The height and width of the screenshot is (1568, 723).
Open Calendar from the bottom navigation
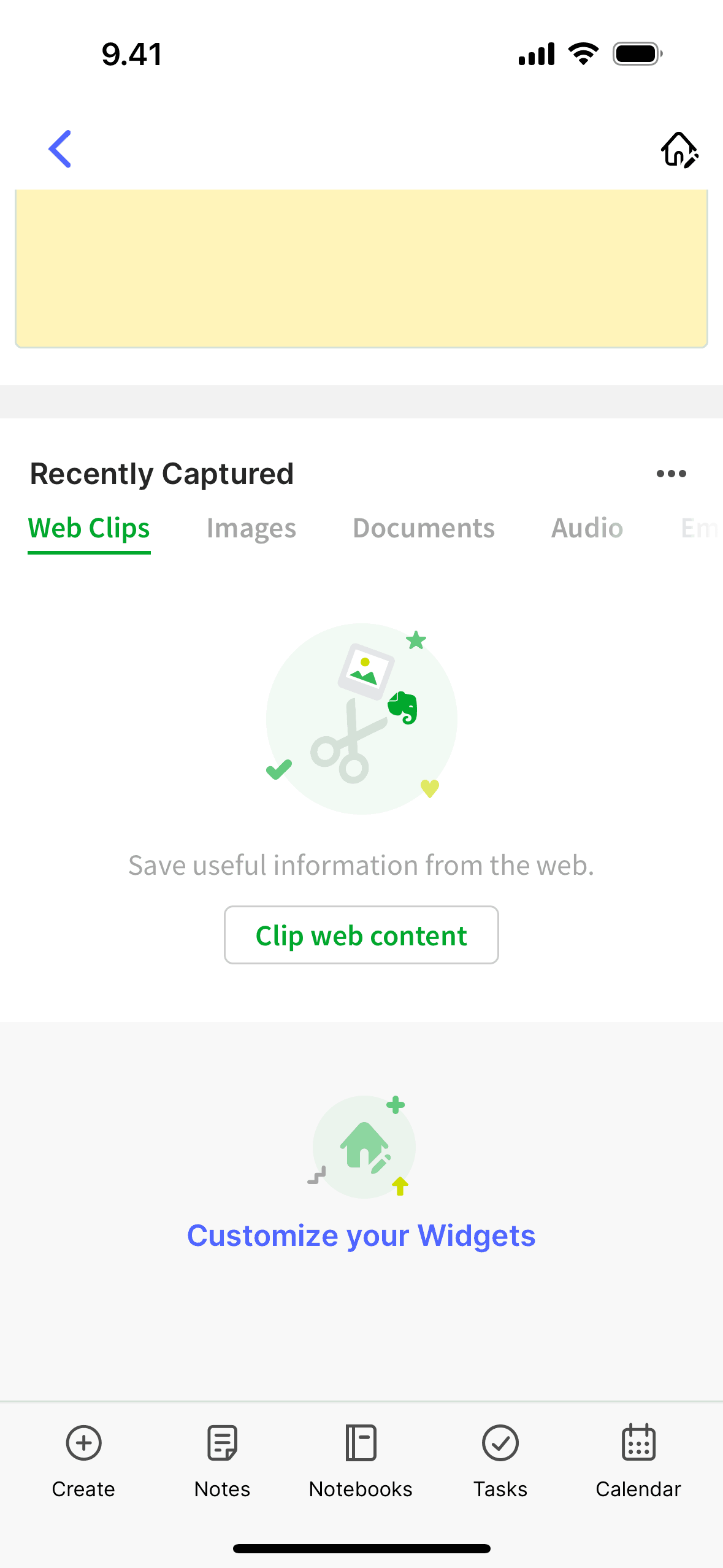coord(638,1443)
